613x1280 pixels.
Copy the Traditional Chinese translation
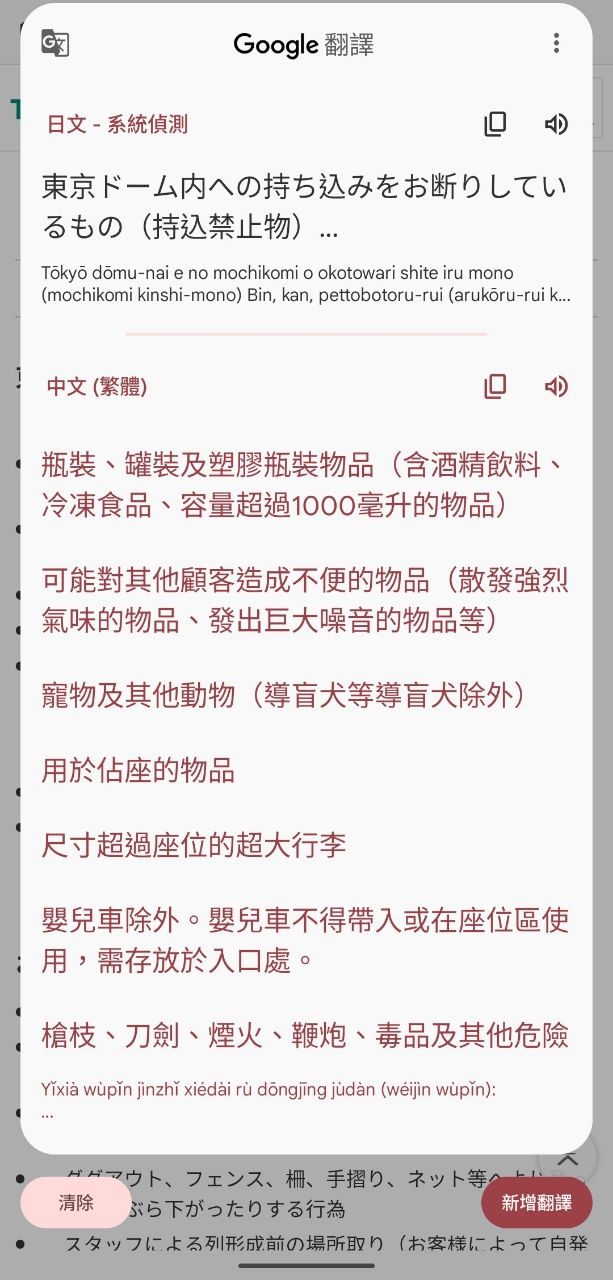(x=495, y=386)
